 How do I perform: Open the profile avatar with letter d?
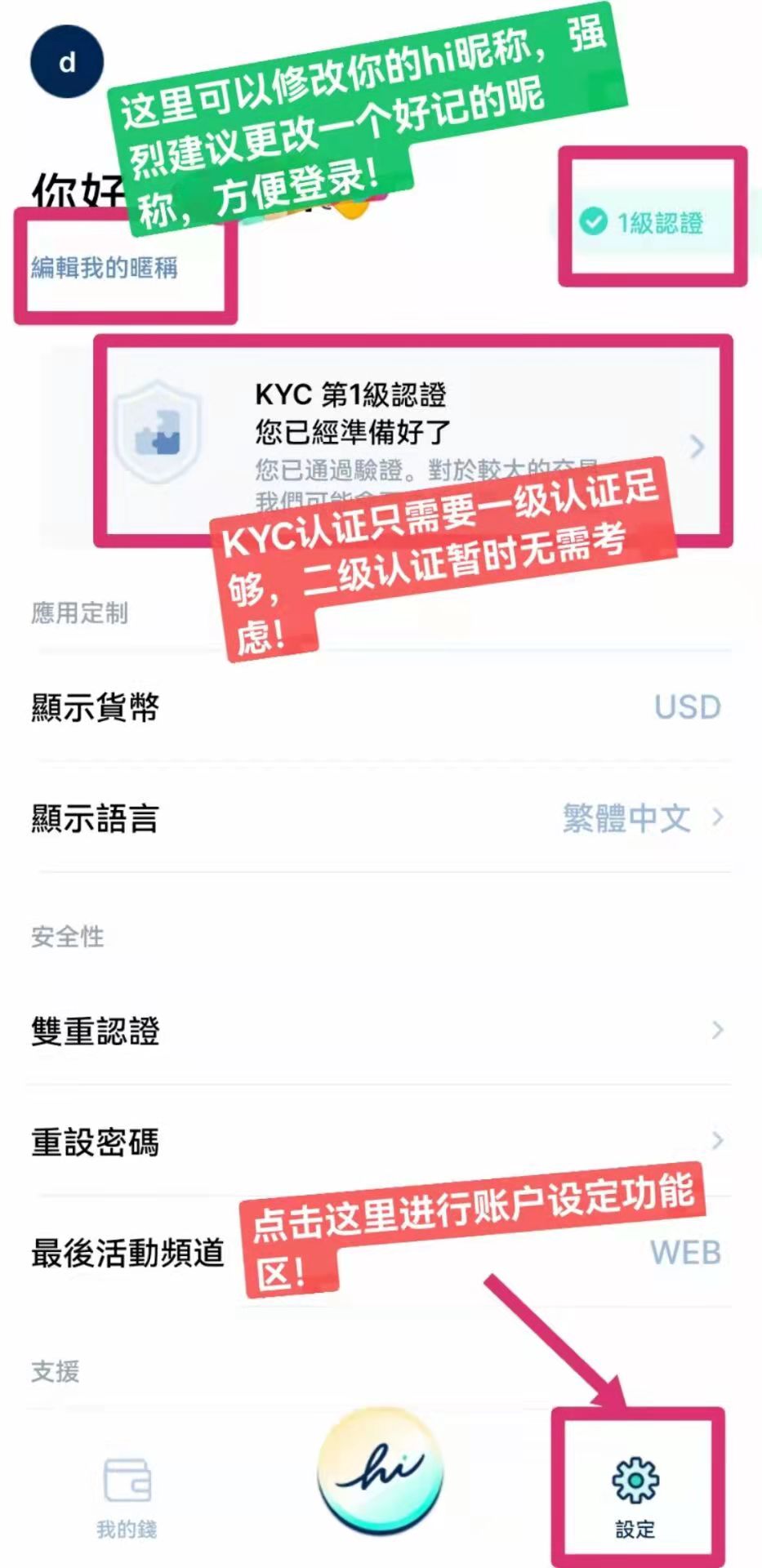67,62
